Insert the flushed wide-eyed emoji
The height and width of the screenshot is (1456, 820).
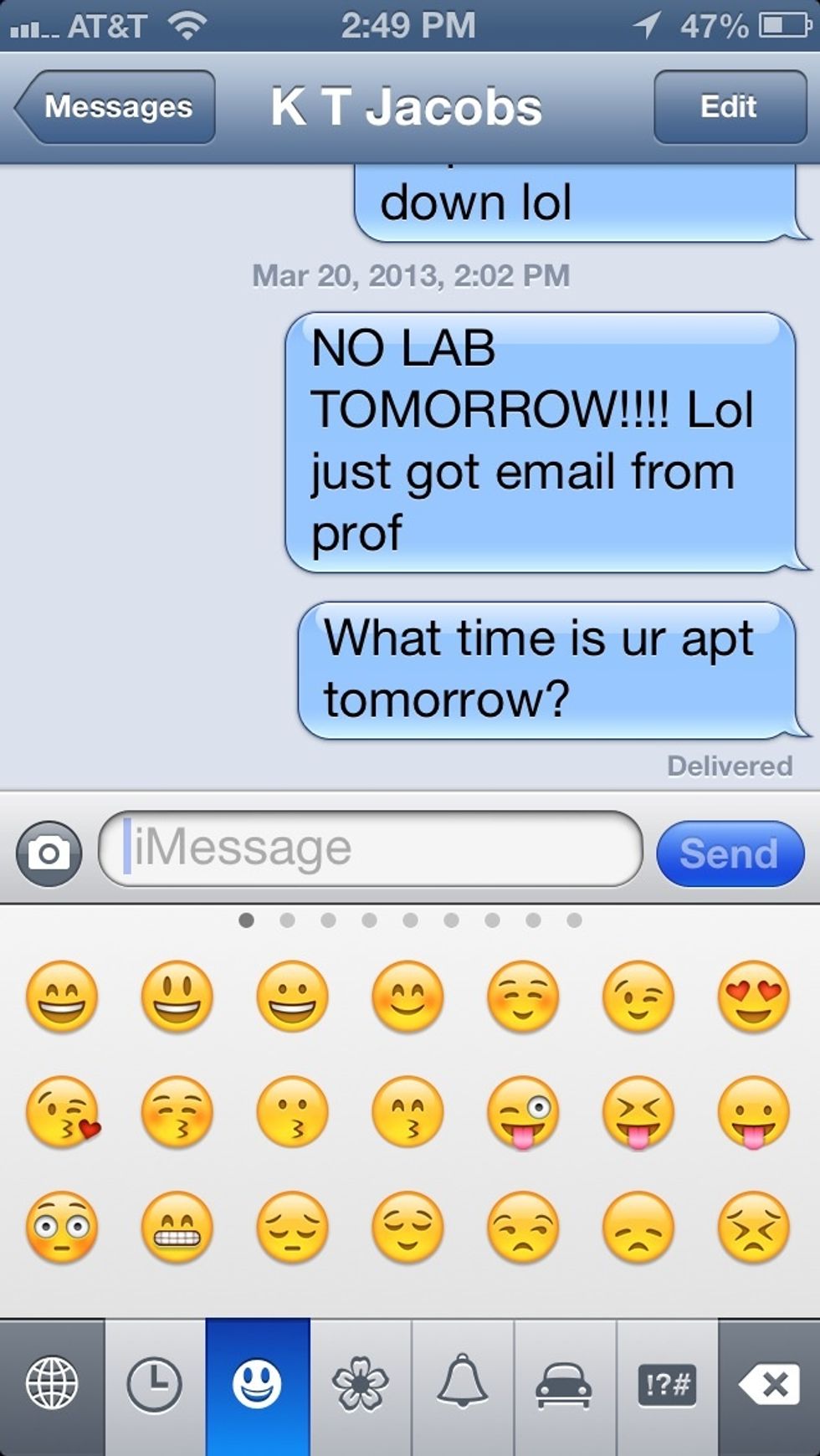pos(63,1228)
